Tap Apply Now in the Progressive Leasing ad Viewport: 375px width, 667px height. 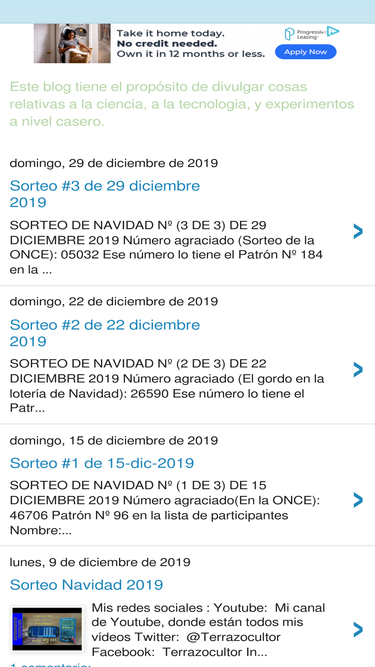pos(305,52)
